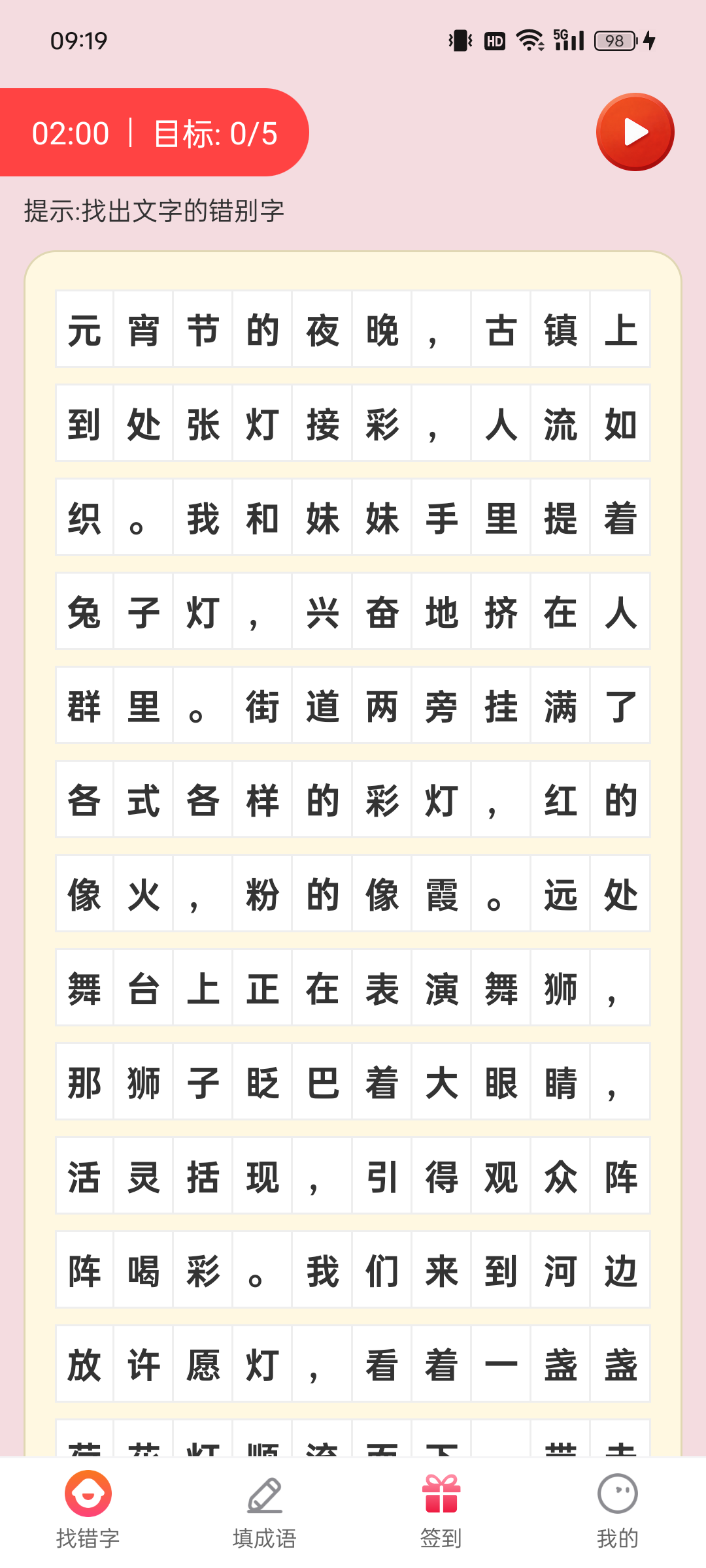The image size is (706, 1568).
Task: Tap the character 眎 before 巴
Action: [x=261, y=1082]
